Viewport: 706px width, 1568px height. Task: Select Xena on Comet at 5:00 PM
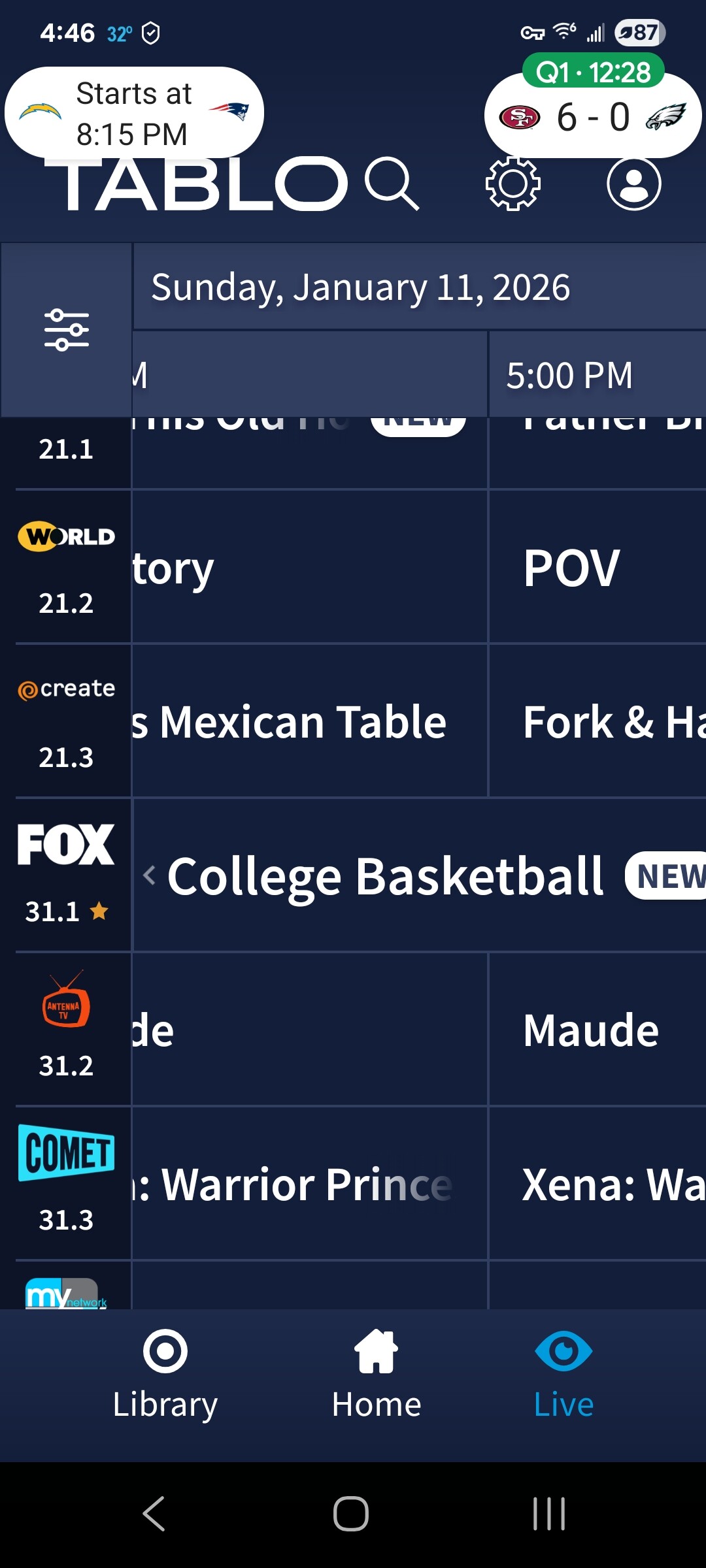(596, 1184)
